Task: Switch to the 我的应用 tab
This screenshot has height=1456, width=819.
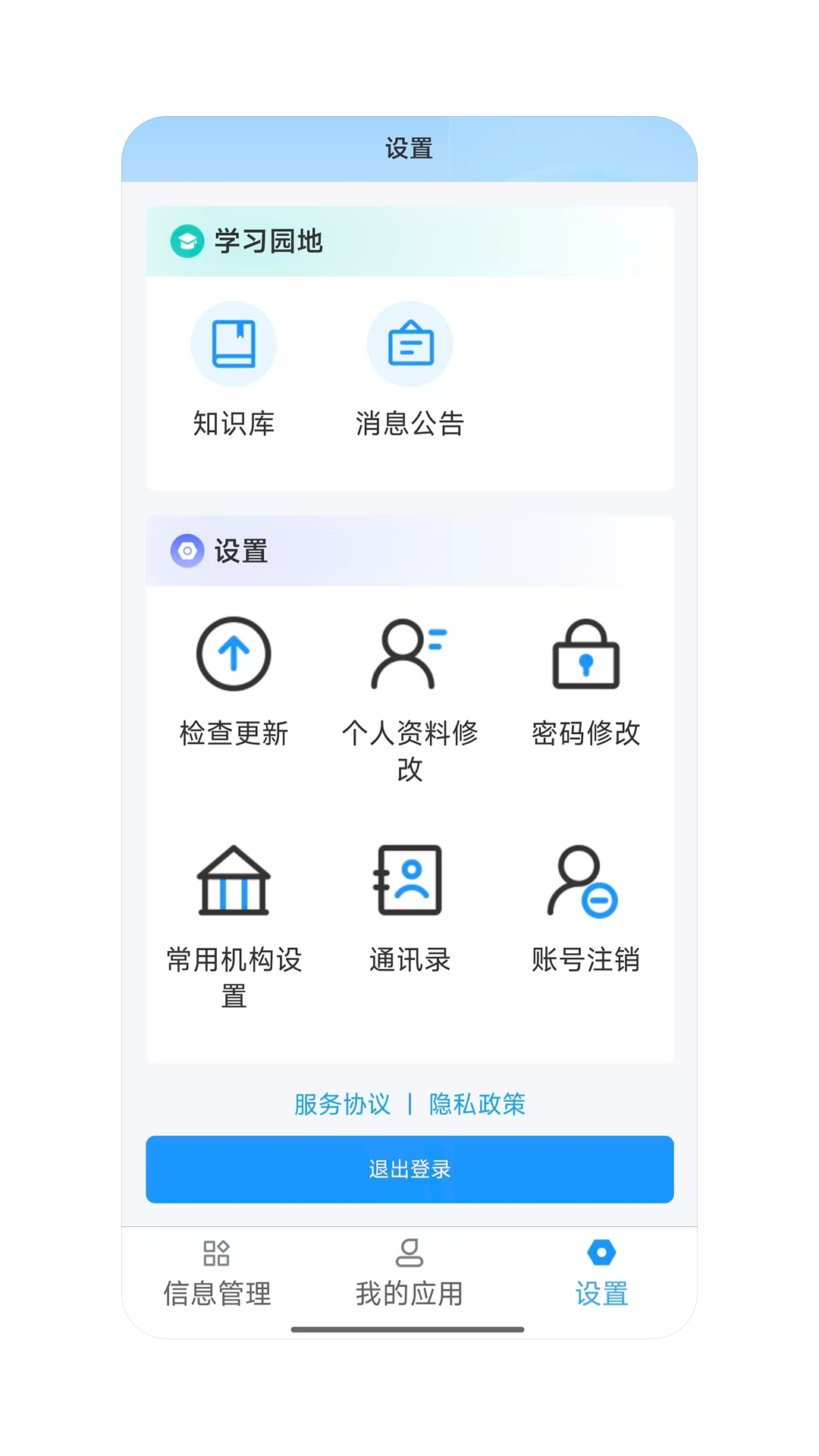Action: 409,1274
